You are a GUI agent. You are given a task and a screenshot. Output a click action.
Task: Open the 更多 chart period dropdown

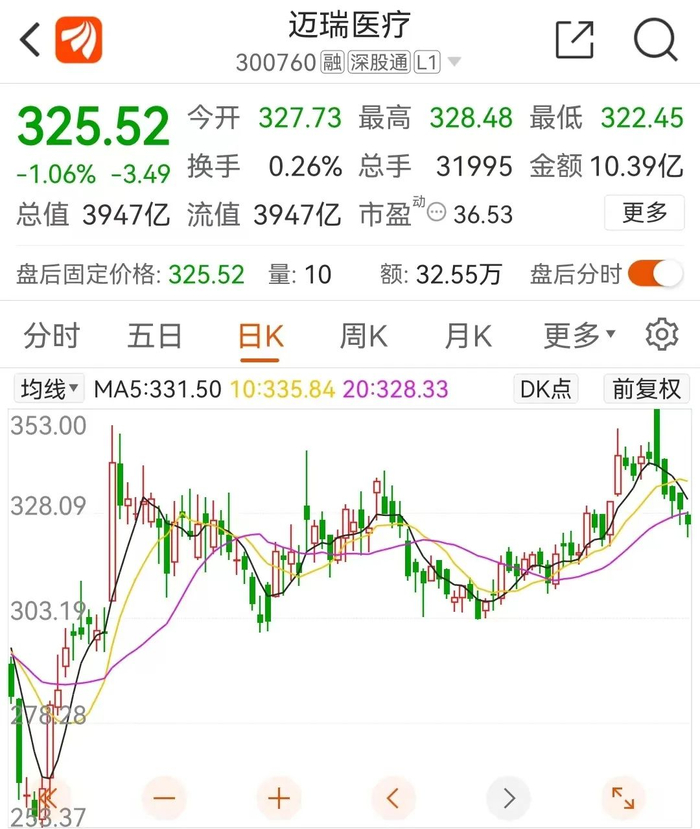point(579,336)
